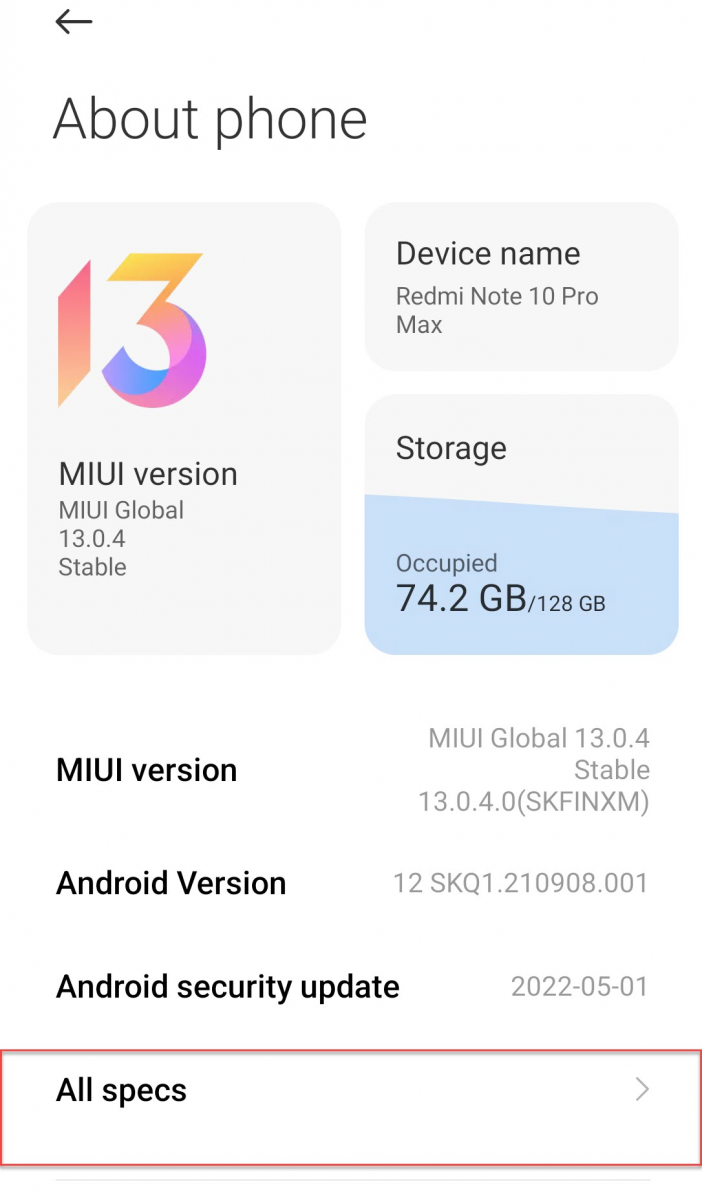Image resolution: width=702 pixels, height=1200 pixels.
Task: Go back using the top arrow
Action: click(73, 22)
